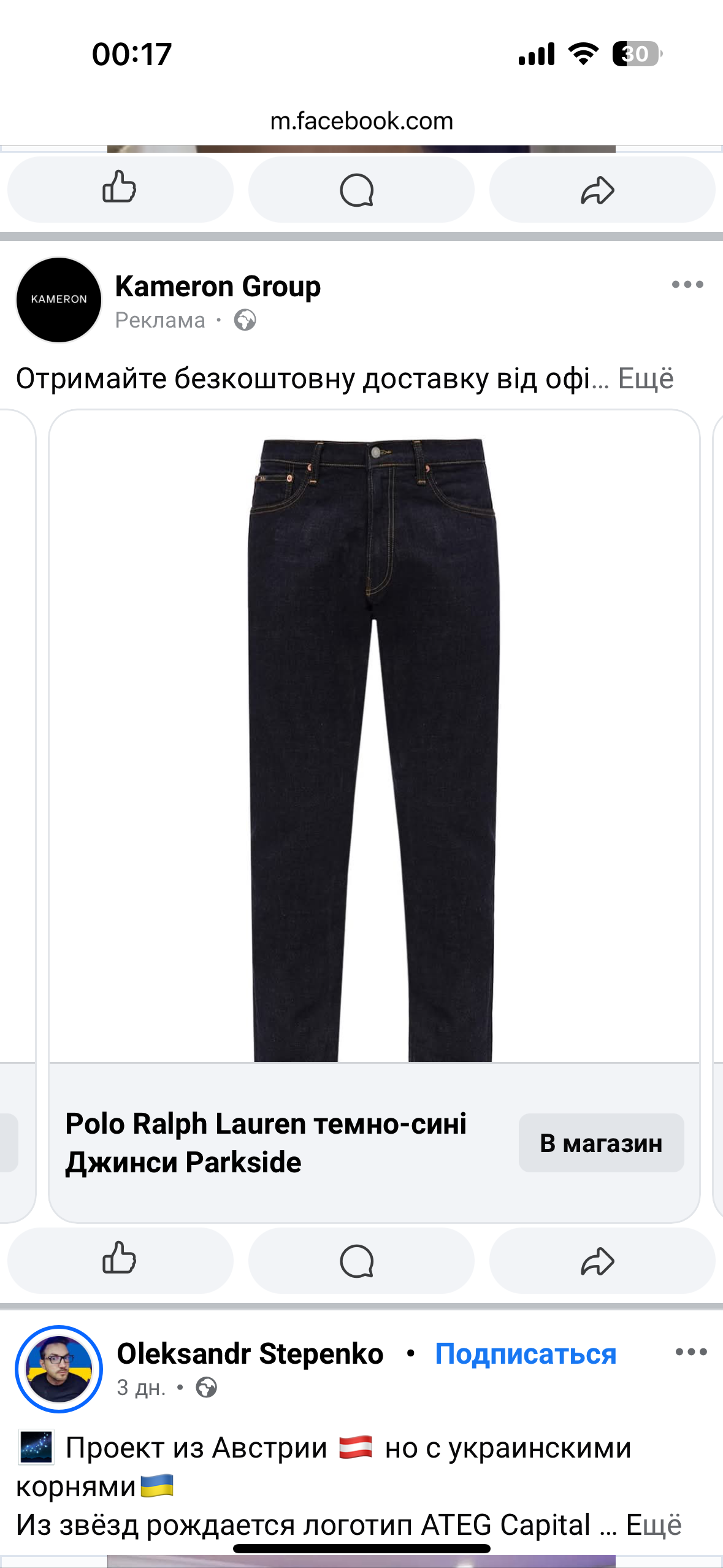Tap the В магазин button

coord(601,1143)
